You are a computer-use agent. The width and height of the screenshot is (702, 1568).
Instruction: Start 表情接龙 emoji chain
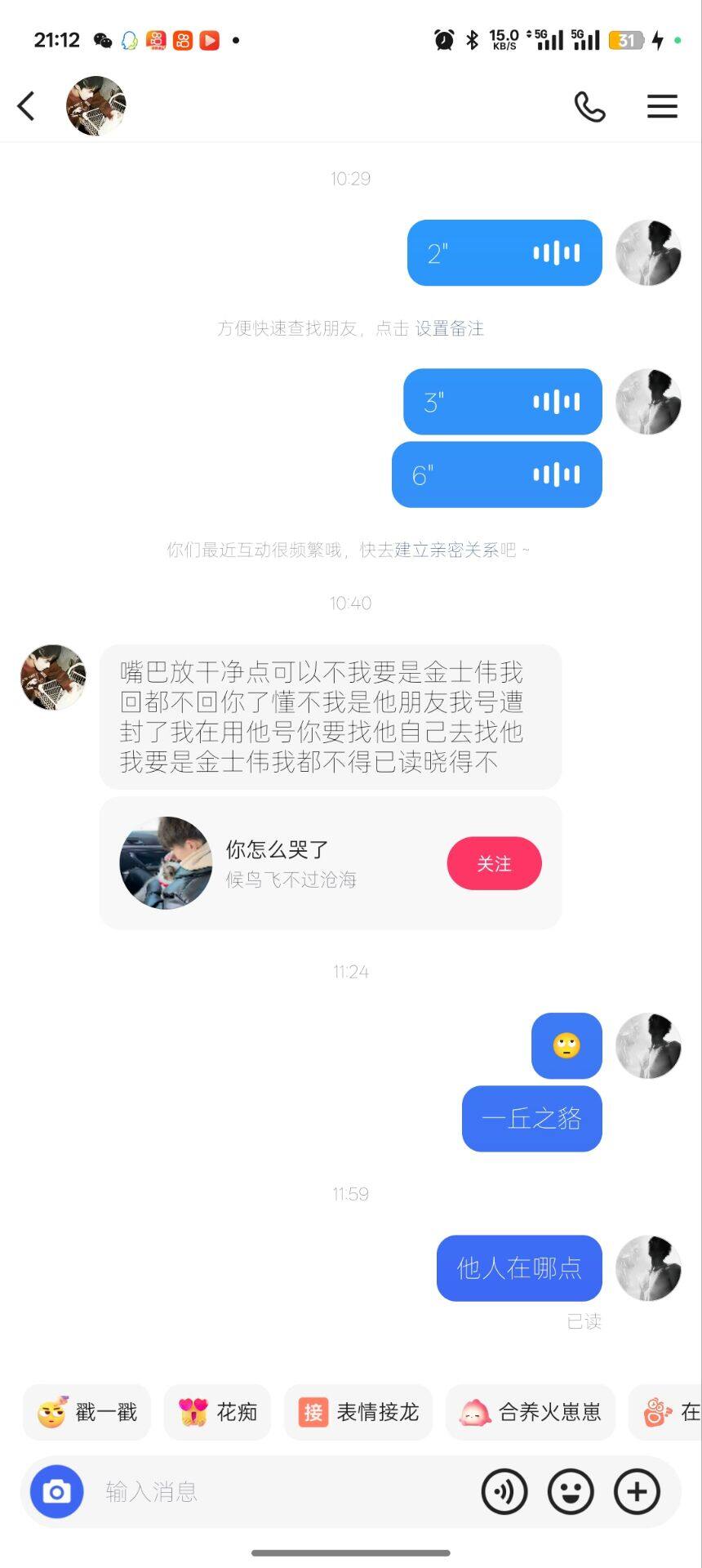(358, 1412)
